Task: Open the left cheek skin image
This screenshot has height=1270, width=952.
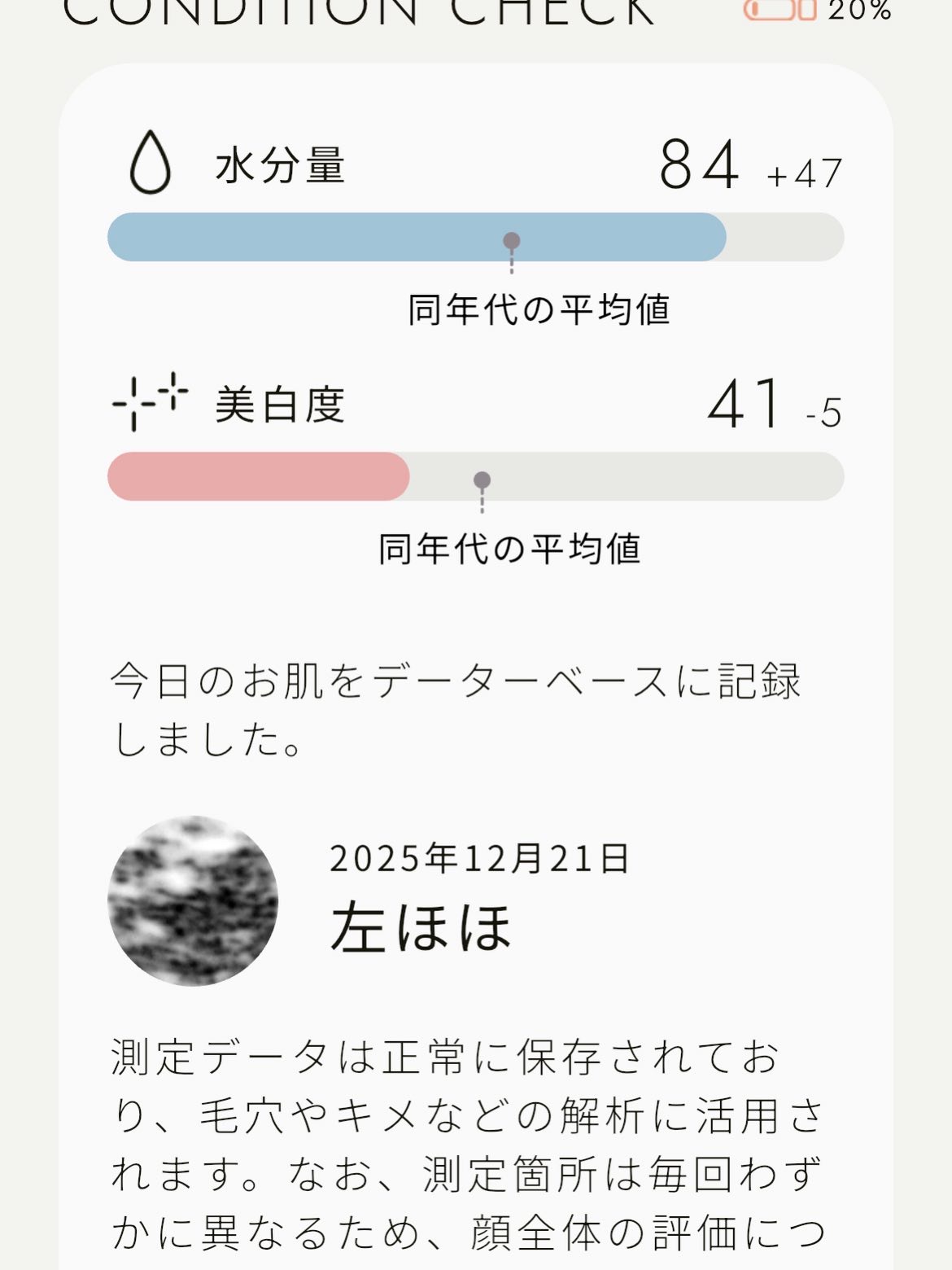Action: tap(193, 901)
